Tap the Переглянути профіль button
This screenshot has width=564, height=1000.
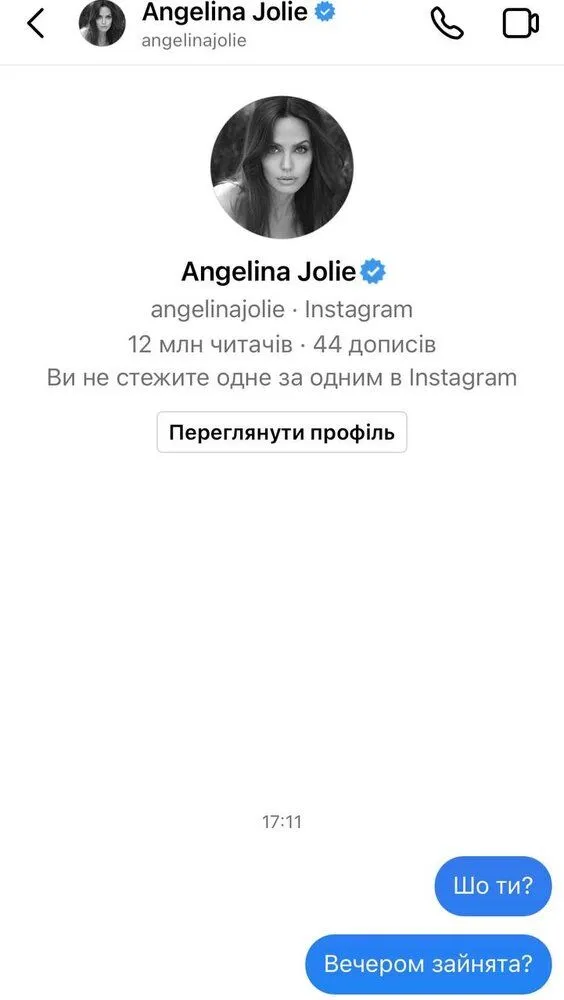pos(282,432)
